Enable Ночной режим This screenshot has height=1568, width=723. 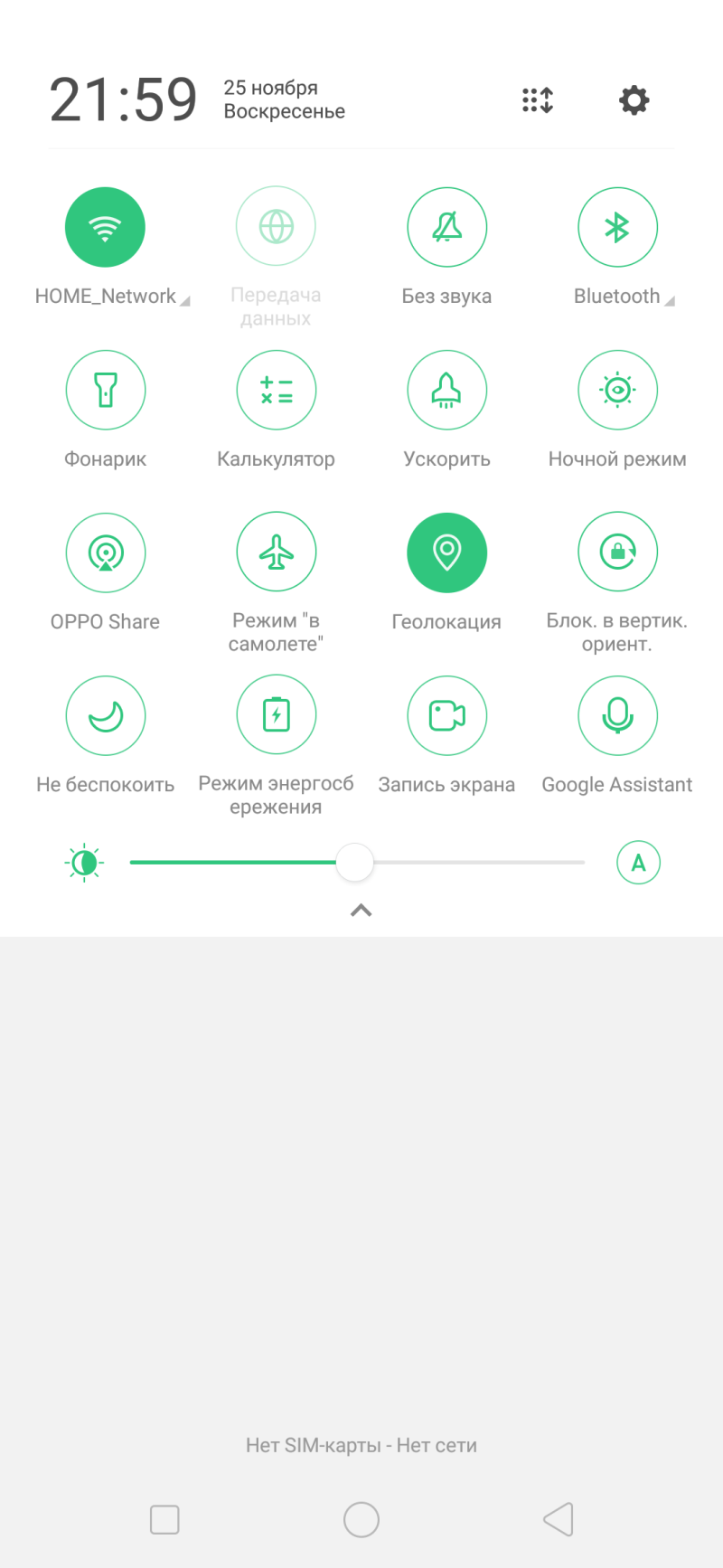(x=617, y=390)
